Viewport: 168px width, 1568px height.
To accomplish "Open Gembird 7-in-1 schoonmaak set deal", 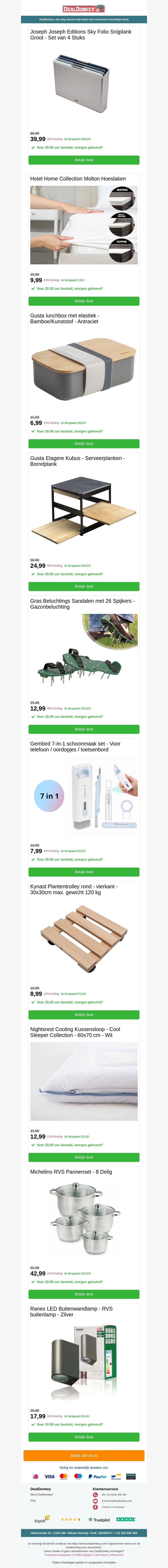I will 84,872.
